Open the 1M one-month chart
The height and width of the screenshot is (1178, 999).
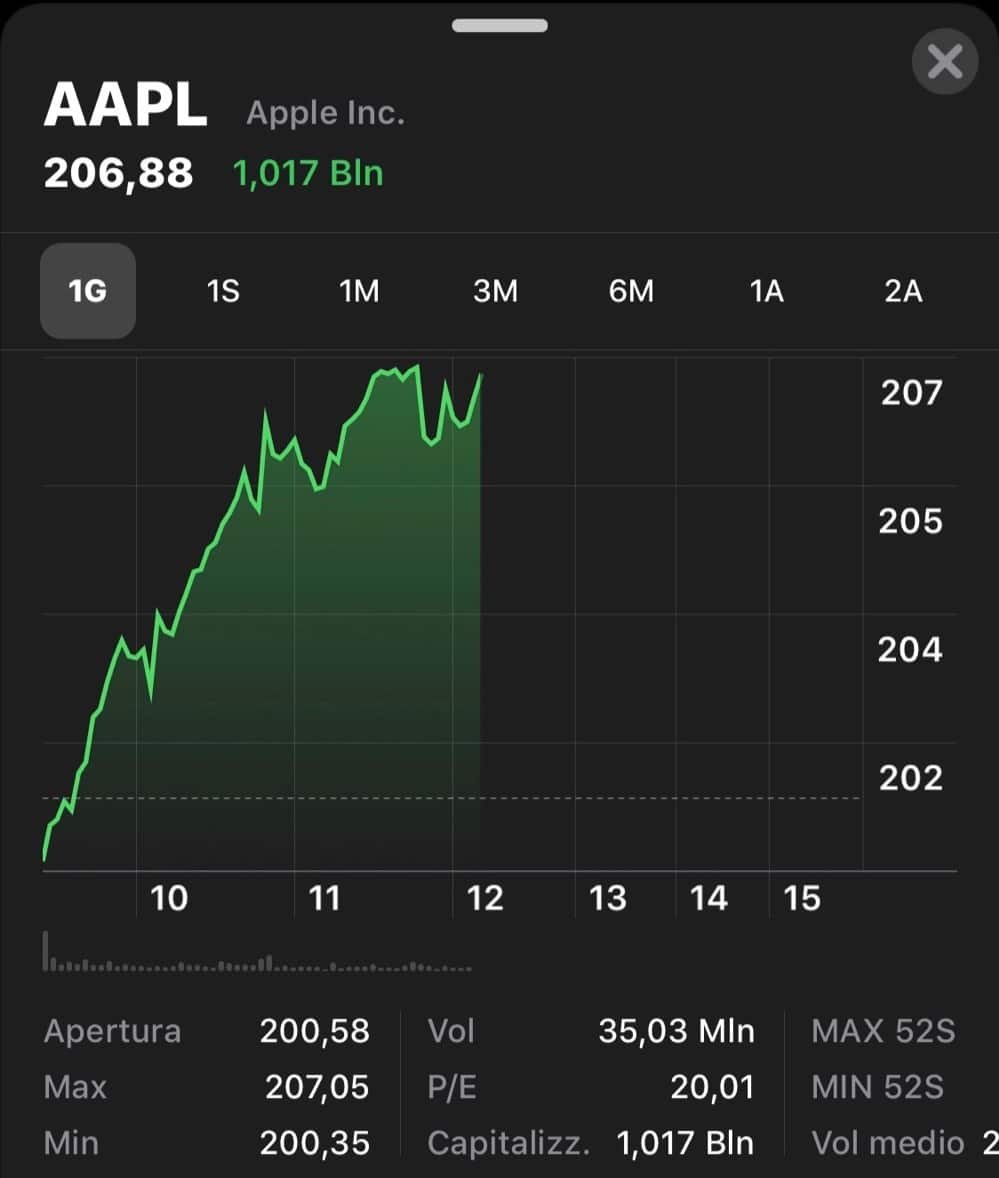tap(359, 291)
